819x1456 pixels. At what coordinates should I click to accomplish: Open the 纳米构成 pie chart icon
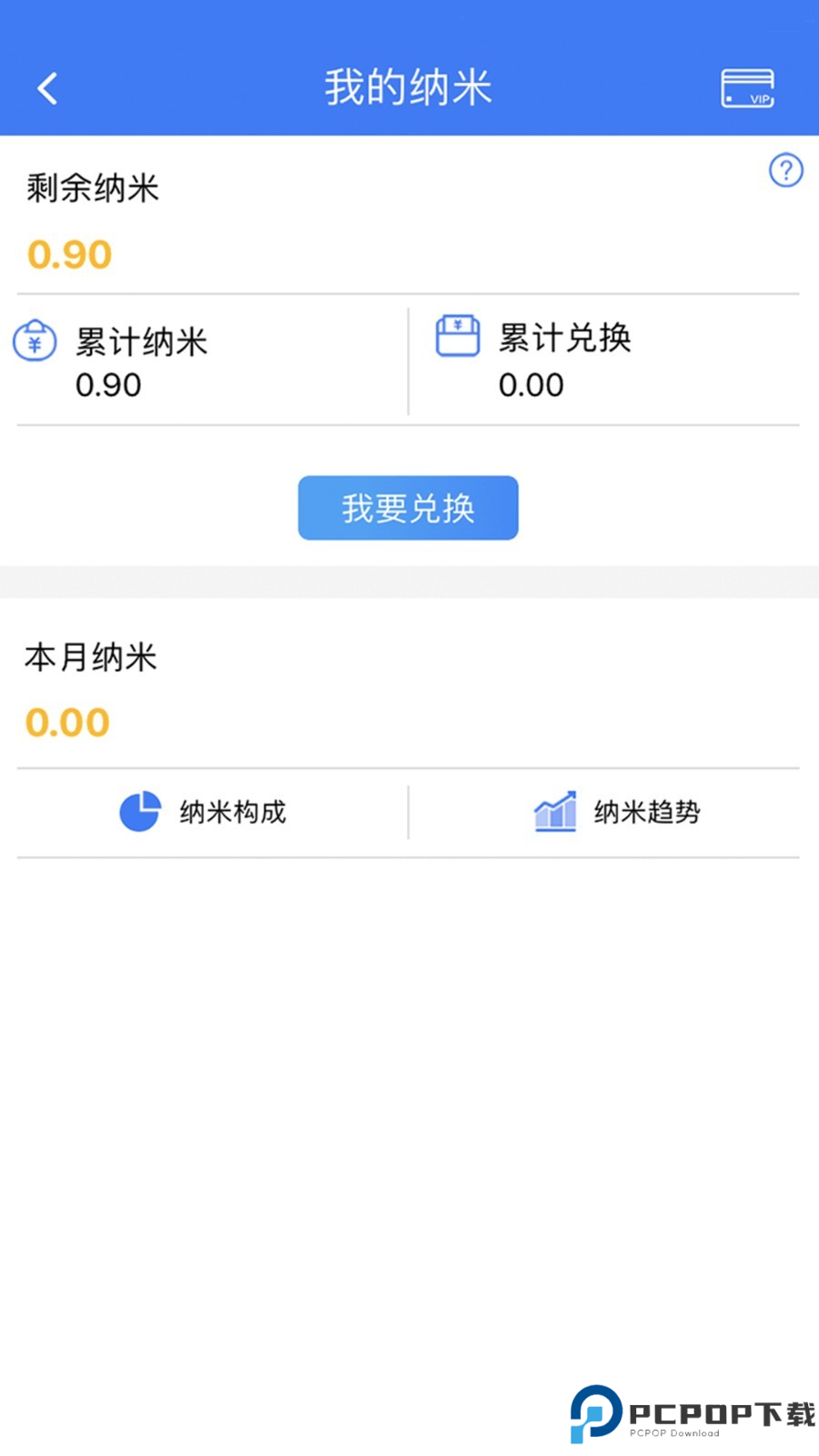click(x=137, y=813)
